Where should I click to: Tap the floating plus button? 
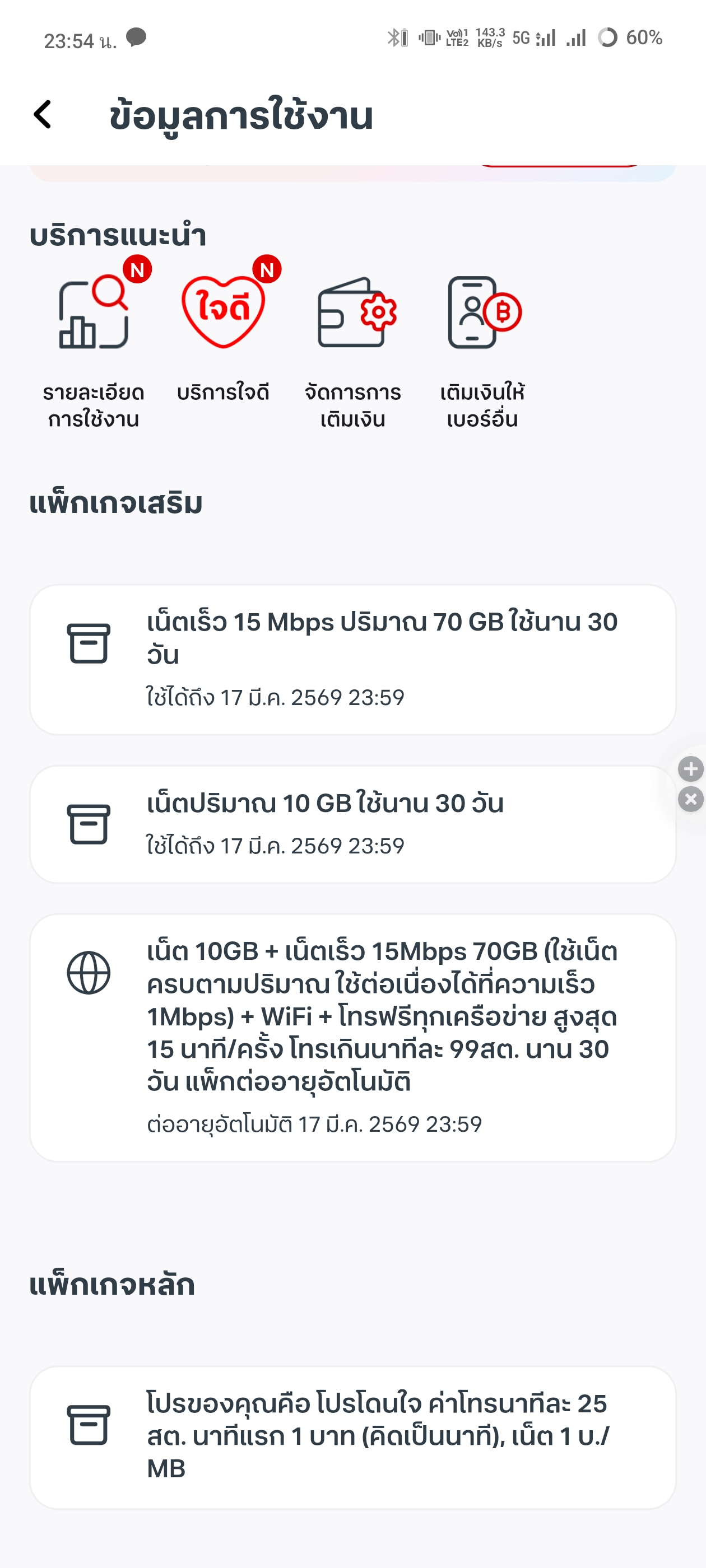691,769
